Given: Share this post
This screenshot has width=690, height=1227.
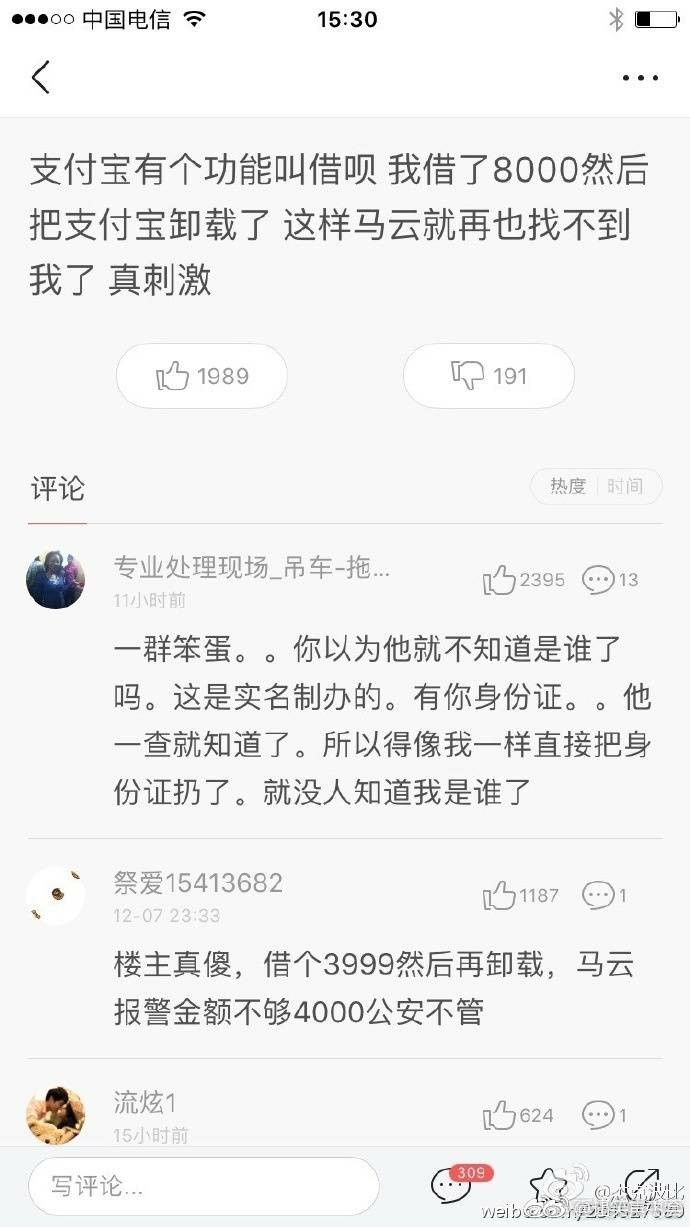Looking at the screenshot, I should pyautogui.click(x=640, y=1185).
